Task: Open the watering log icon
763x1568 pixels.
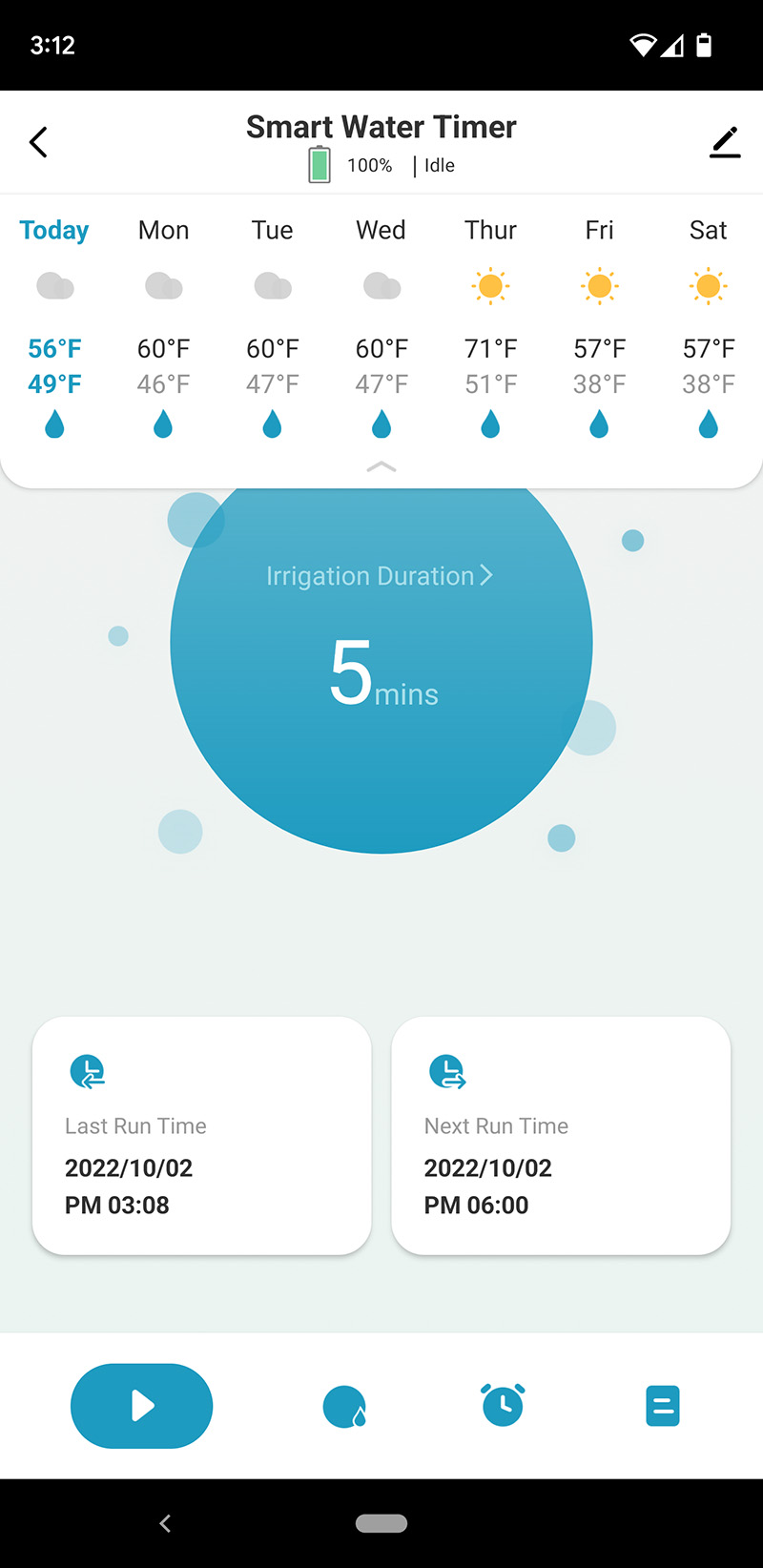Action: pos(663,1406)
